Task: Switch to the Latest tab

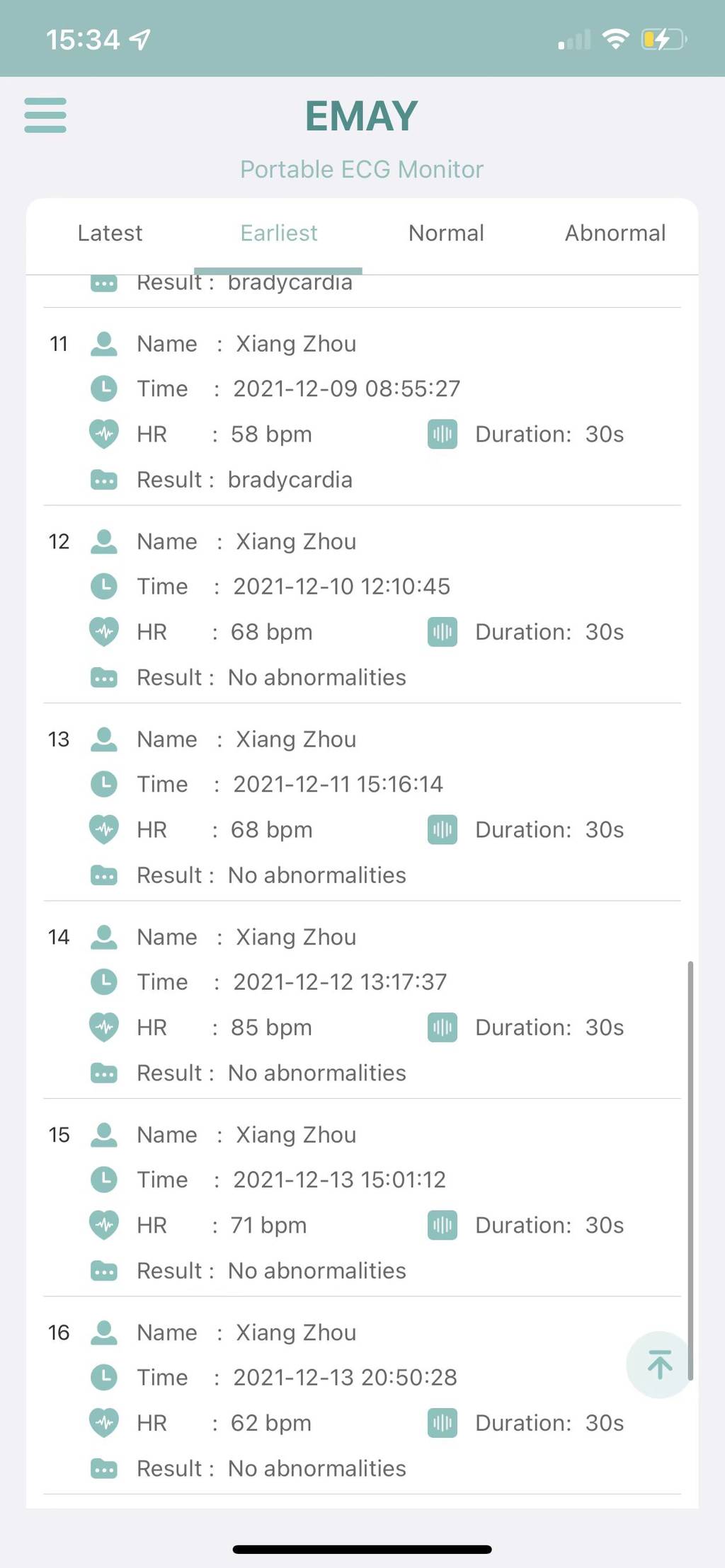Action: pos(110,233)
